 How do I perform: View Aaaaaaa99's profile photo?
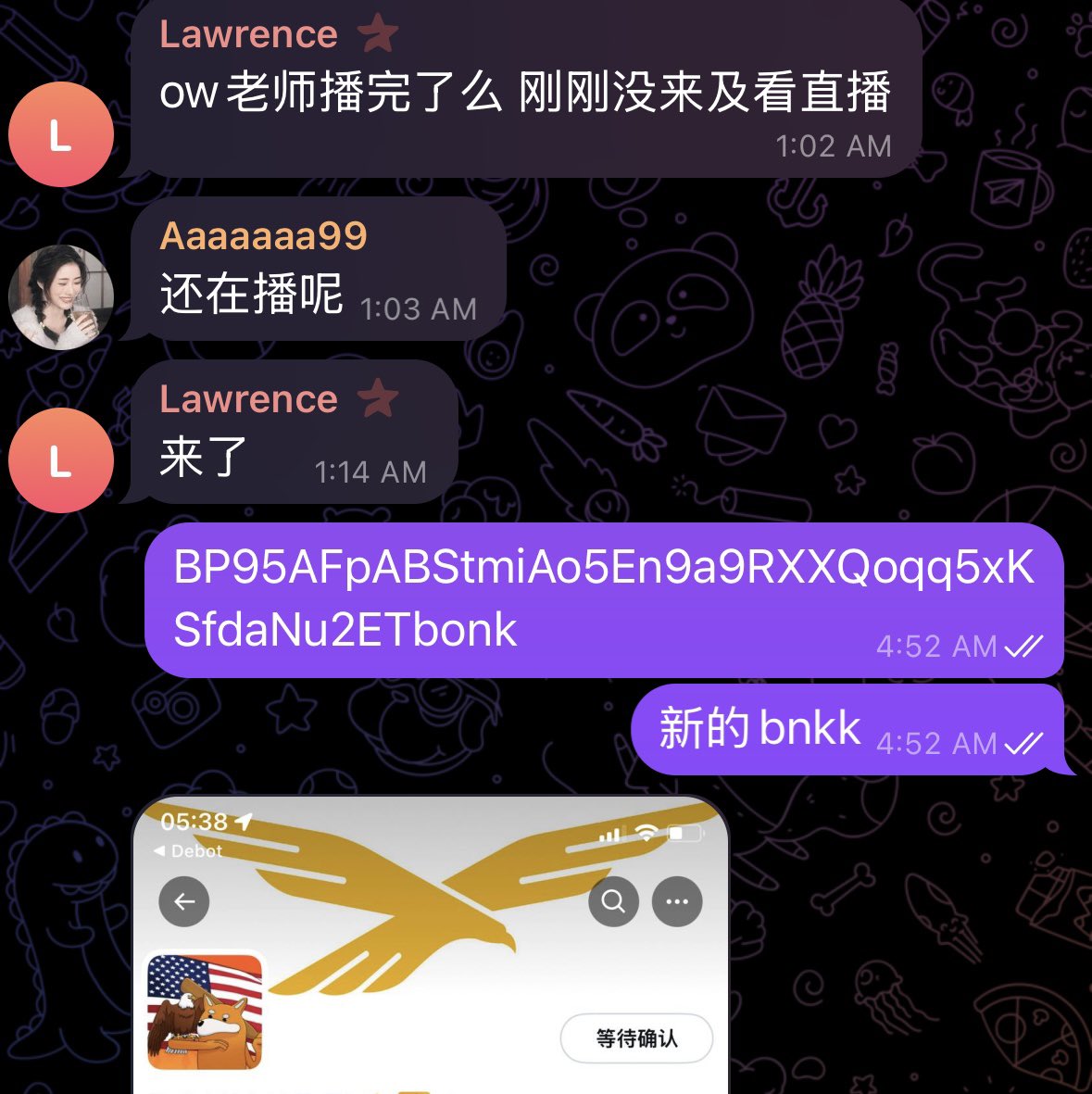pos(60,296)
